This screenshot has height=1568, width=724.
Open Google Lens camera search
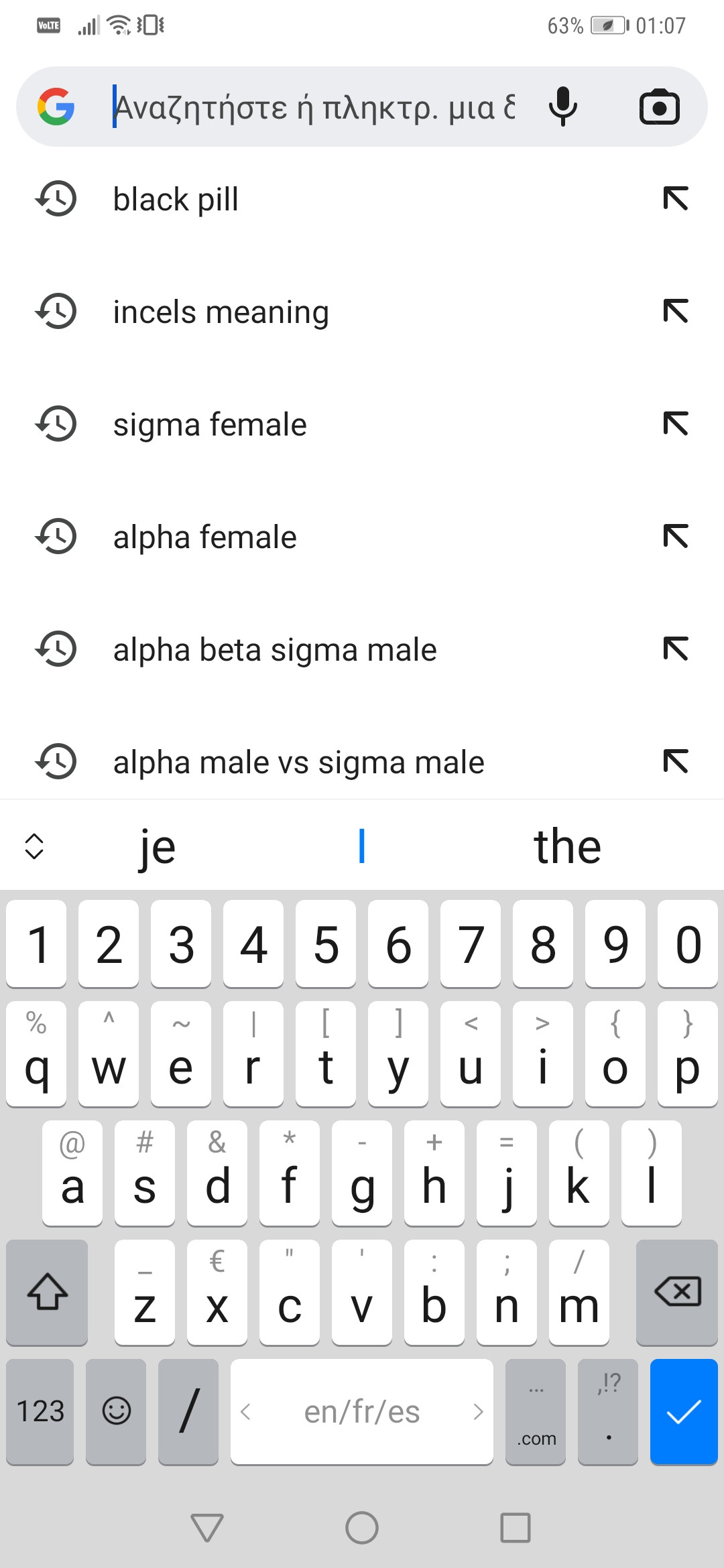[660, 107]
